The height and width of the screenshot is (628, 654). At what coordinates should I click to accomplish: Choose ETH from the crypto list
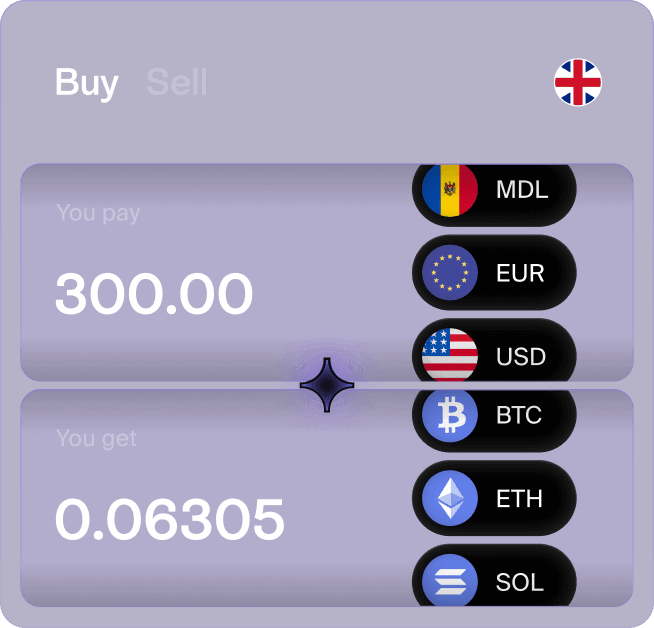494,498
